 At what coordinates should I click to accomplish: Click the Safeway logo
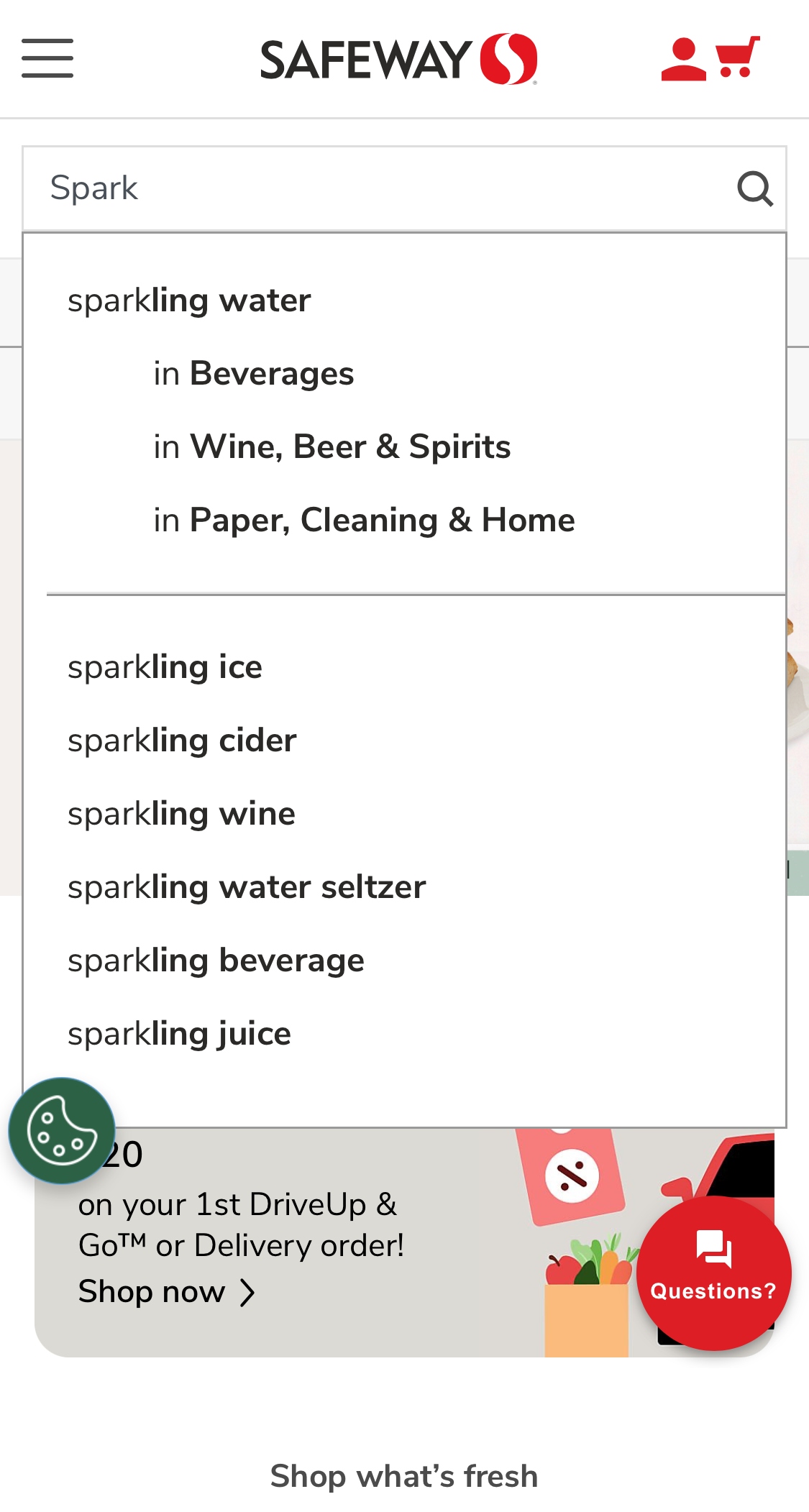399,59
